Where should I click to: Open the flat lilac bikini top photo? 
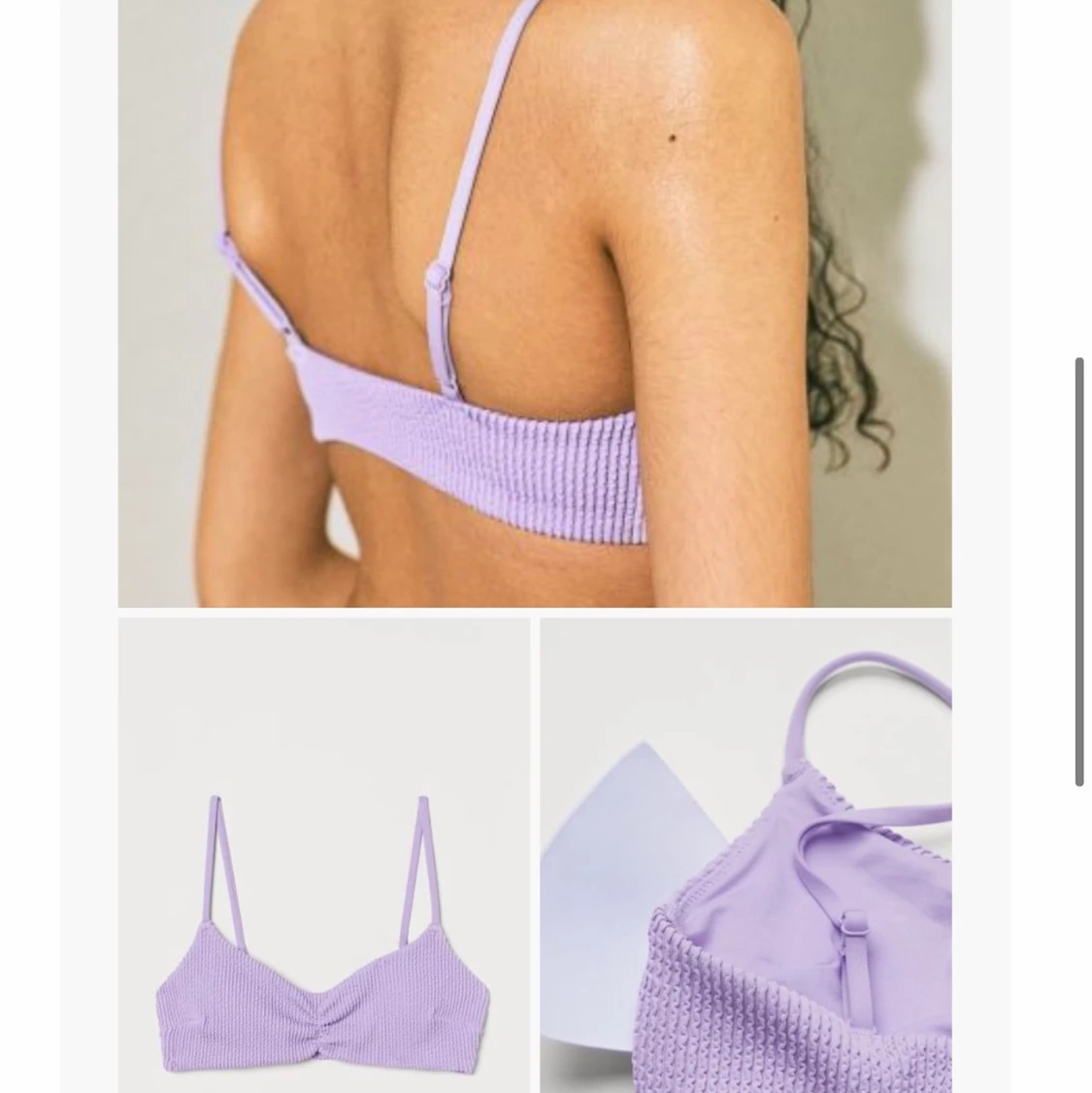tap(323, 854)
